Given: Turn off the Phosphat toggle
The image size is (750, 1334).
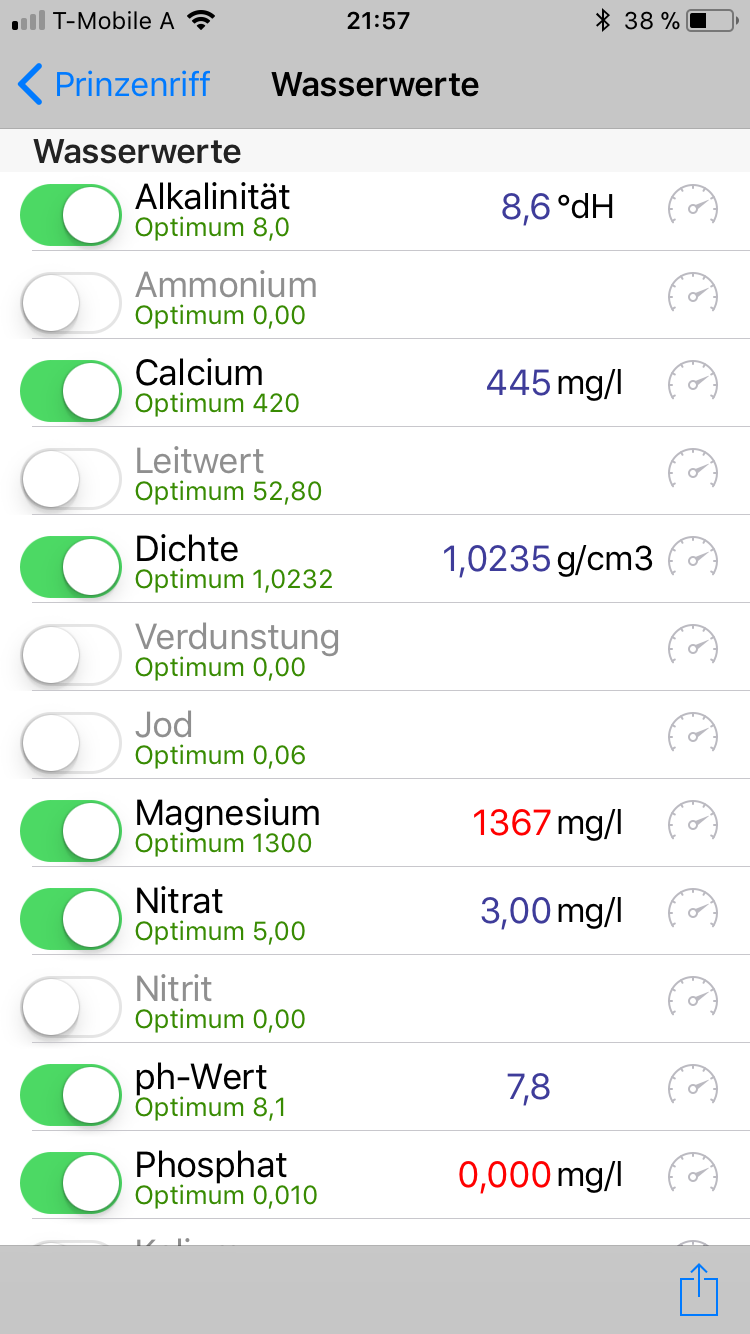Looking at the screenshot, I should (71, 1183).
